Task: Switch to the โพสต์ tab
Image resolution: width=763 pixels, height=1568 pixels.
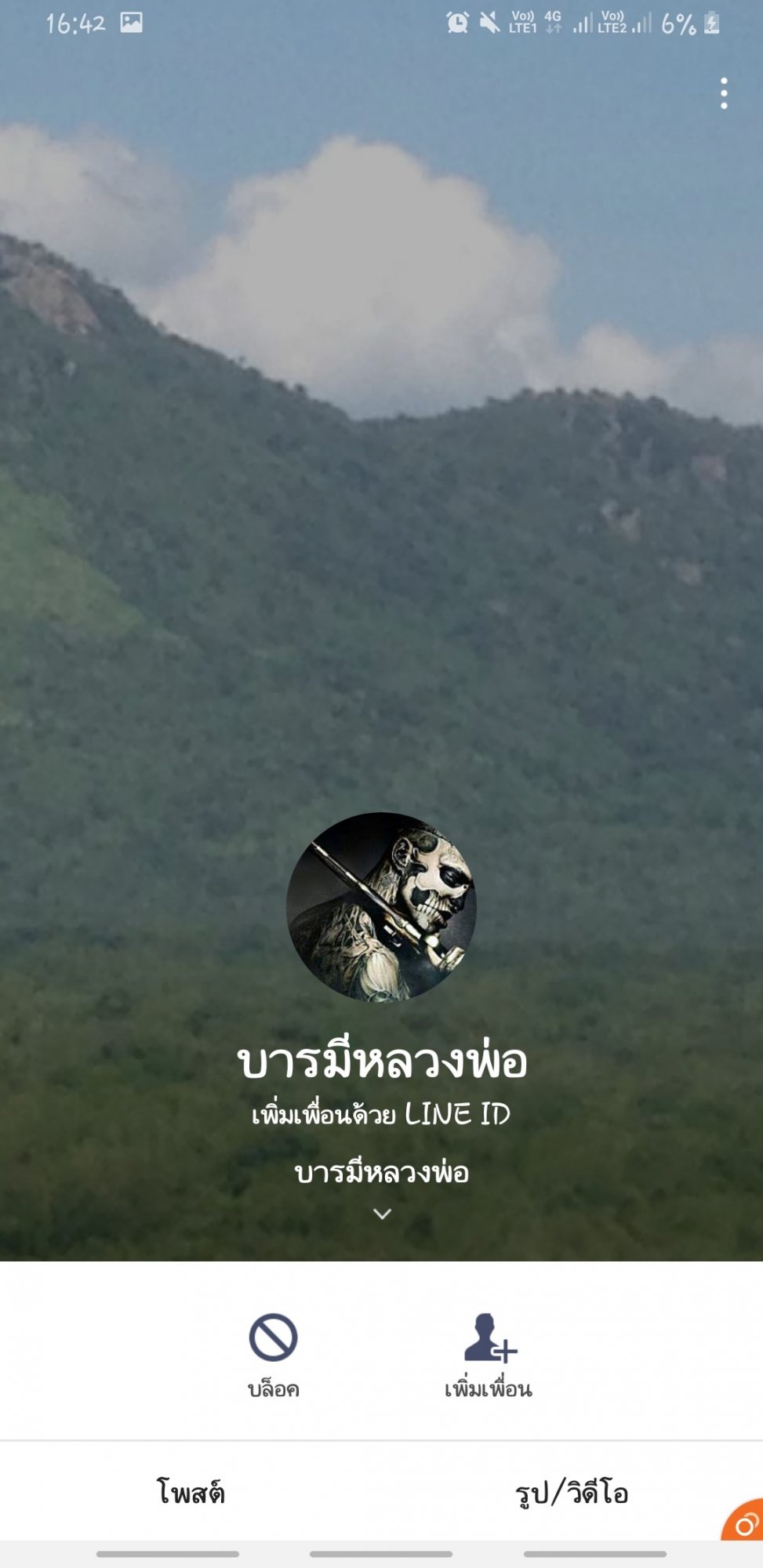Action: tap(191, 1491)
